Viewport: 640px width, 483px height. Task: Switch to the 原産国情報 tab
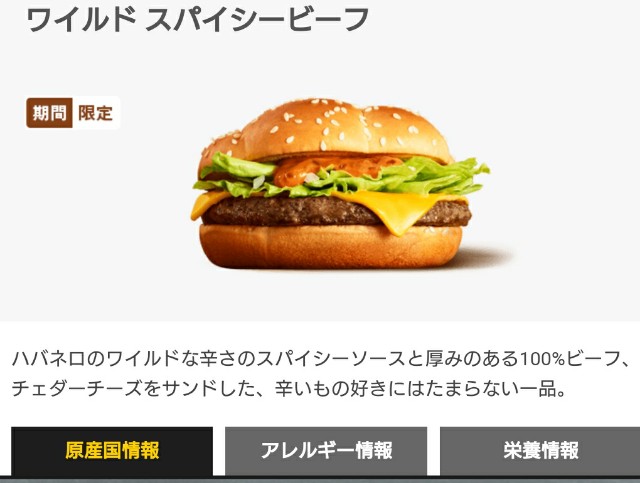(x=112, y=451)
